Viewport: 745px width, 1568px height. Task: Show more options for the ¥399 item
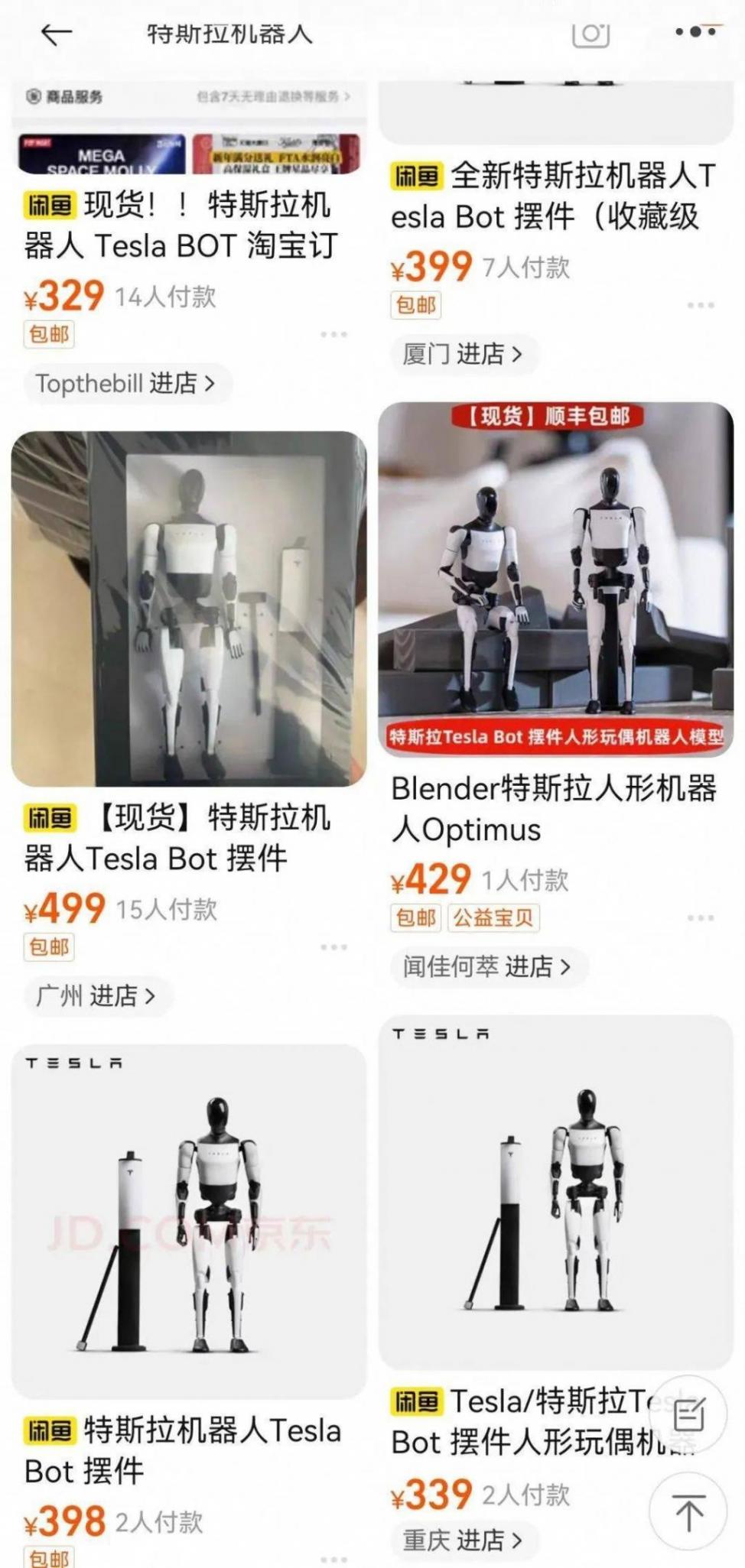(700, 306)
